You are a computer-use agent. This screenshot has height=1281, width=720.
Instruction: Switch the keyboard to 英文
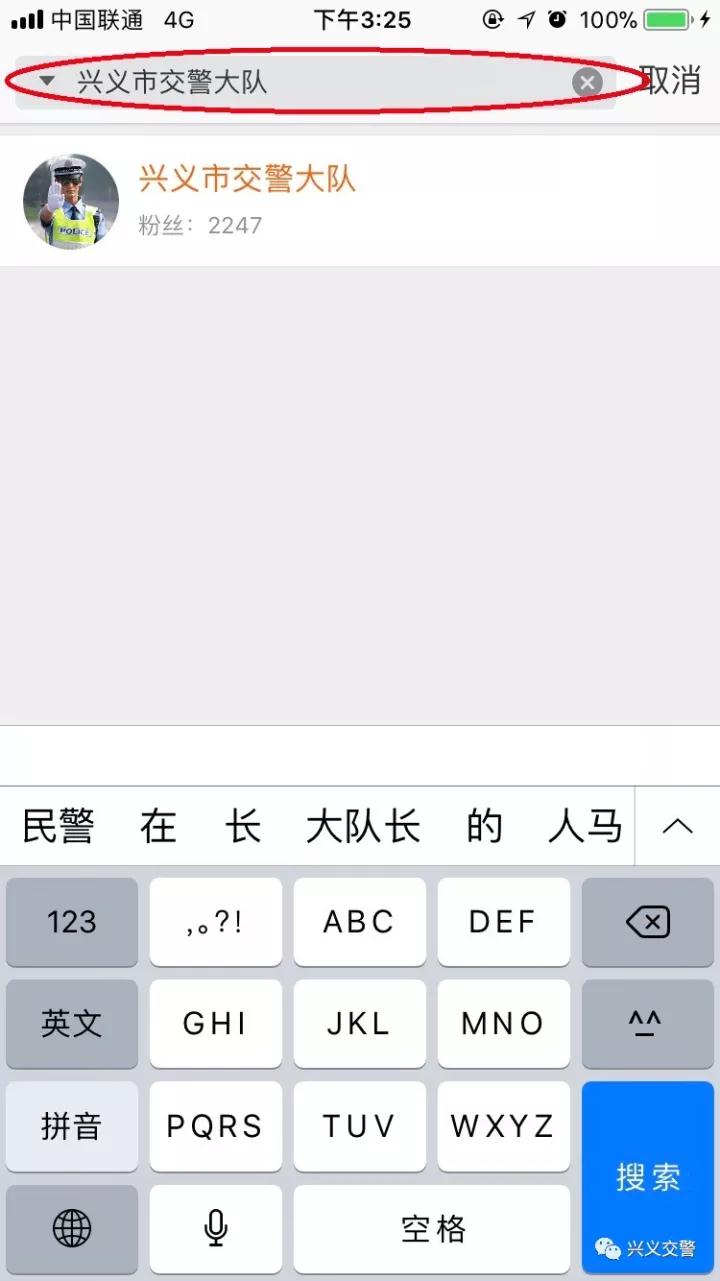[72, 1023]
